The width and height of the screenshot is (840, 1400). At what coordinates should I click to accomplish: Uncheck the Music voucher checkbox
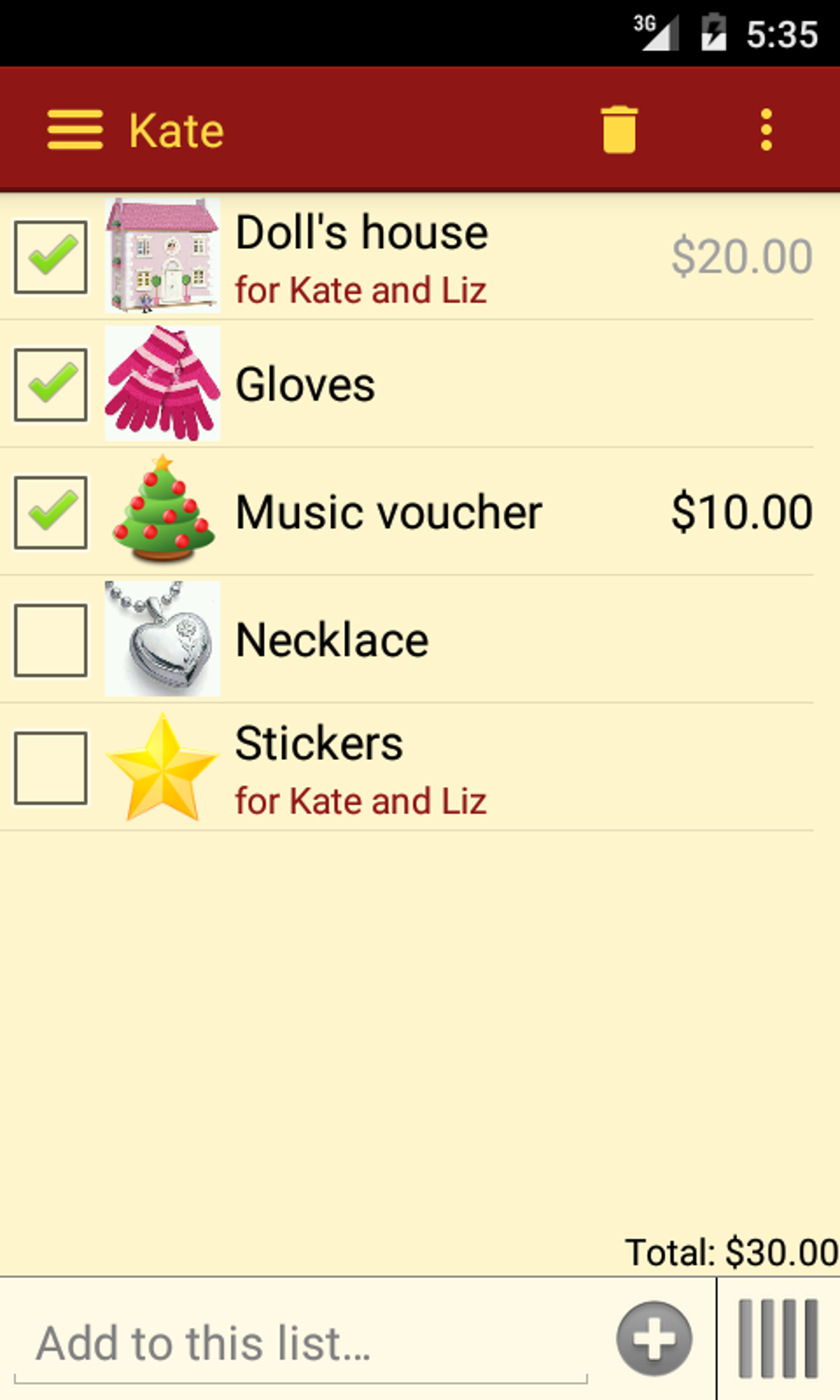pos(50,511)
